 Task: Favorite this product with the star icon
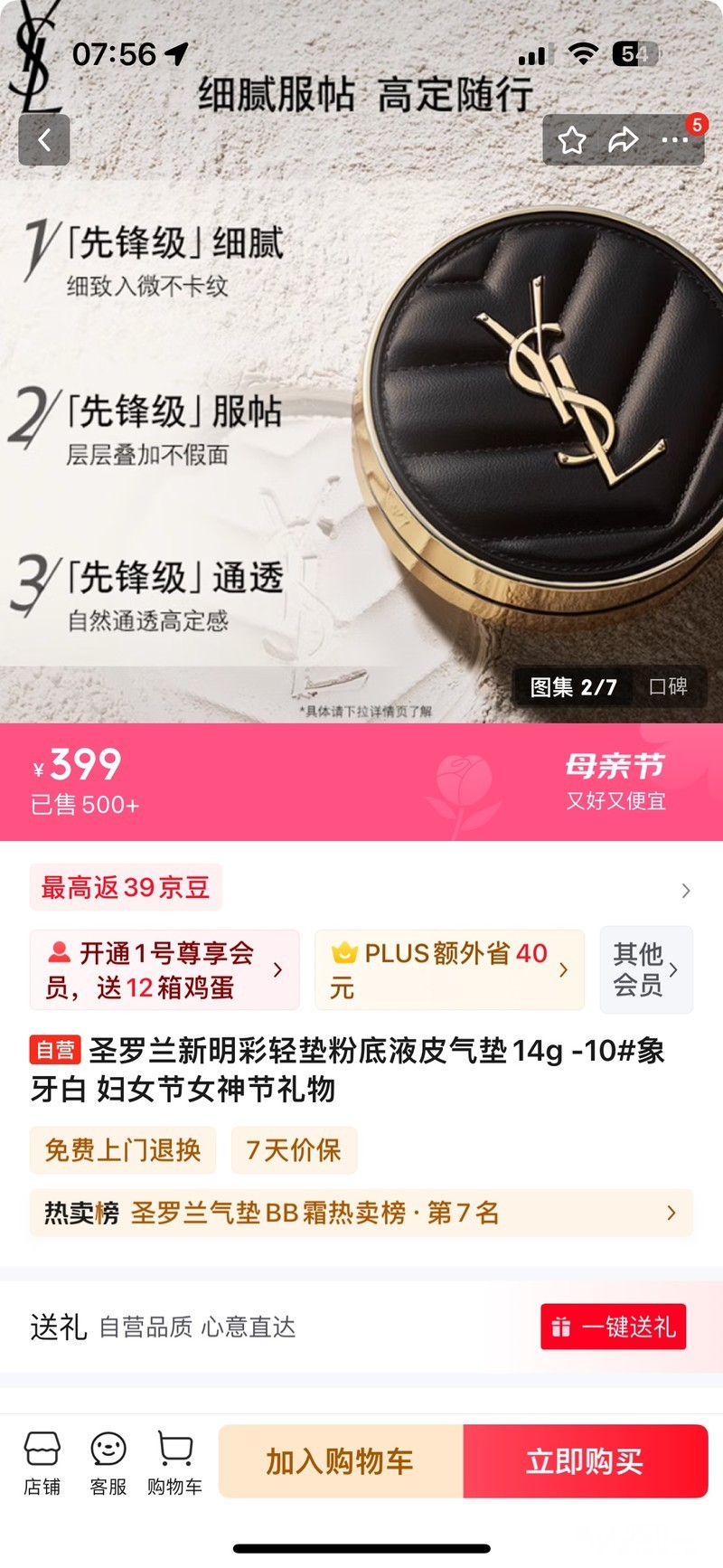(571, 141)
